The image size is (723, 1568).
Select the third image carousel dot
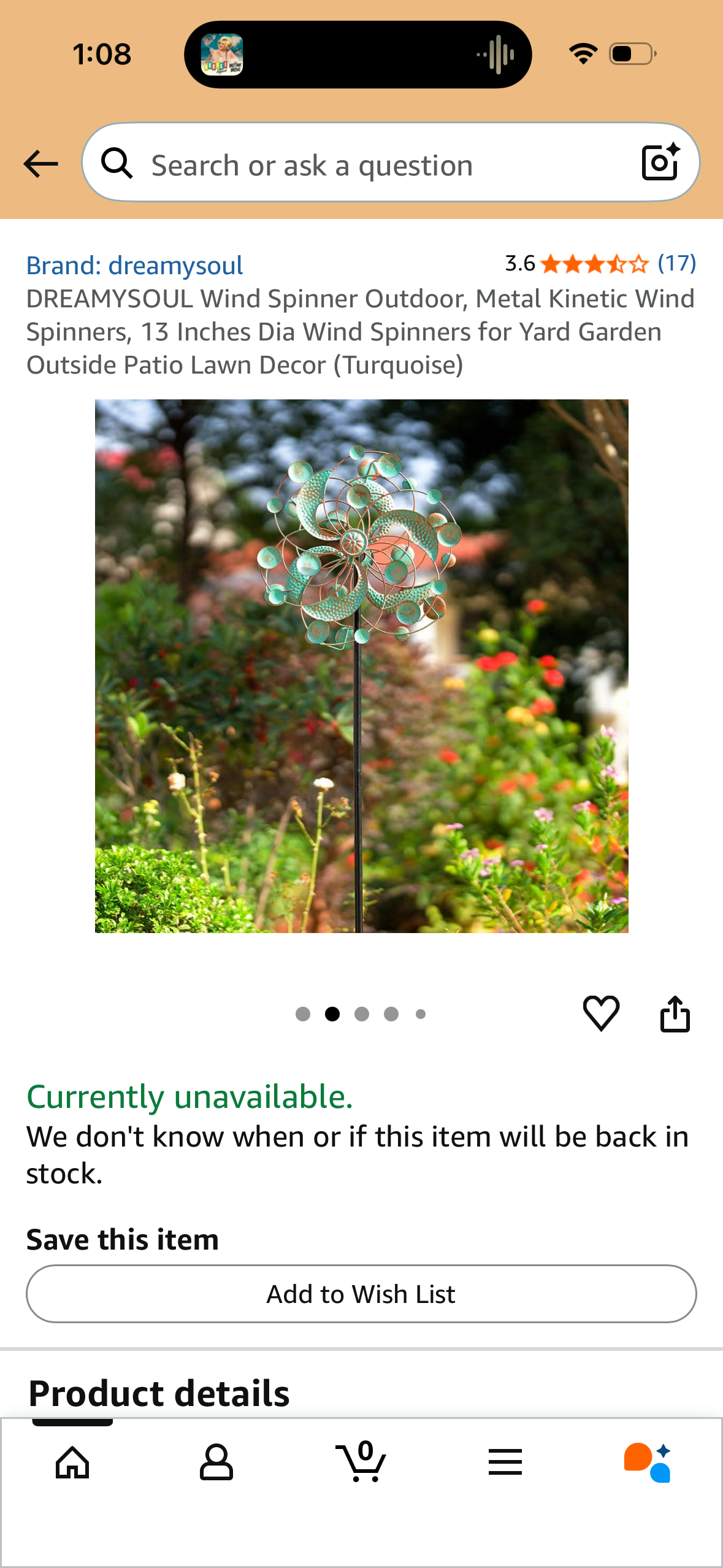[362, 1014]
